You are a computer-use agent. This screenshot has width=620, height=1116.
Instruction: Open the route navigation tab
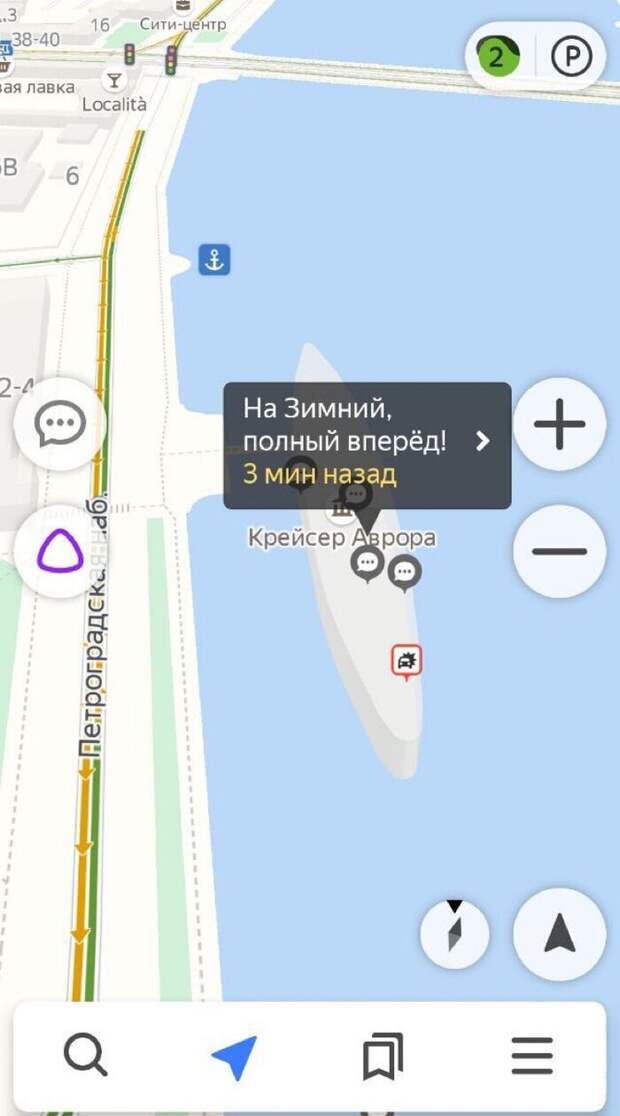click(x=235, y=1056)
